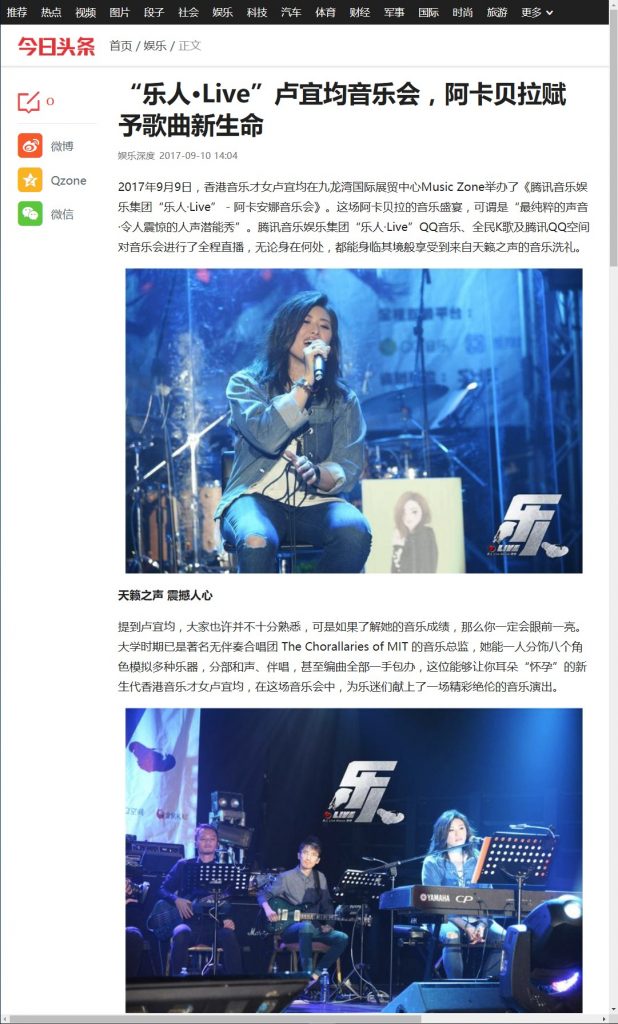Switch to the 体育 channel
This screenshot has width=618, height=1024.
point(325,12)
